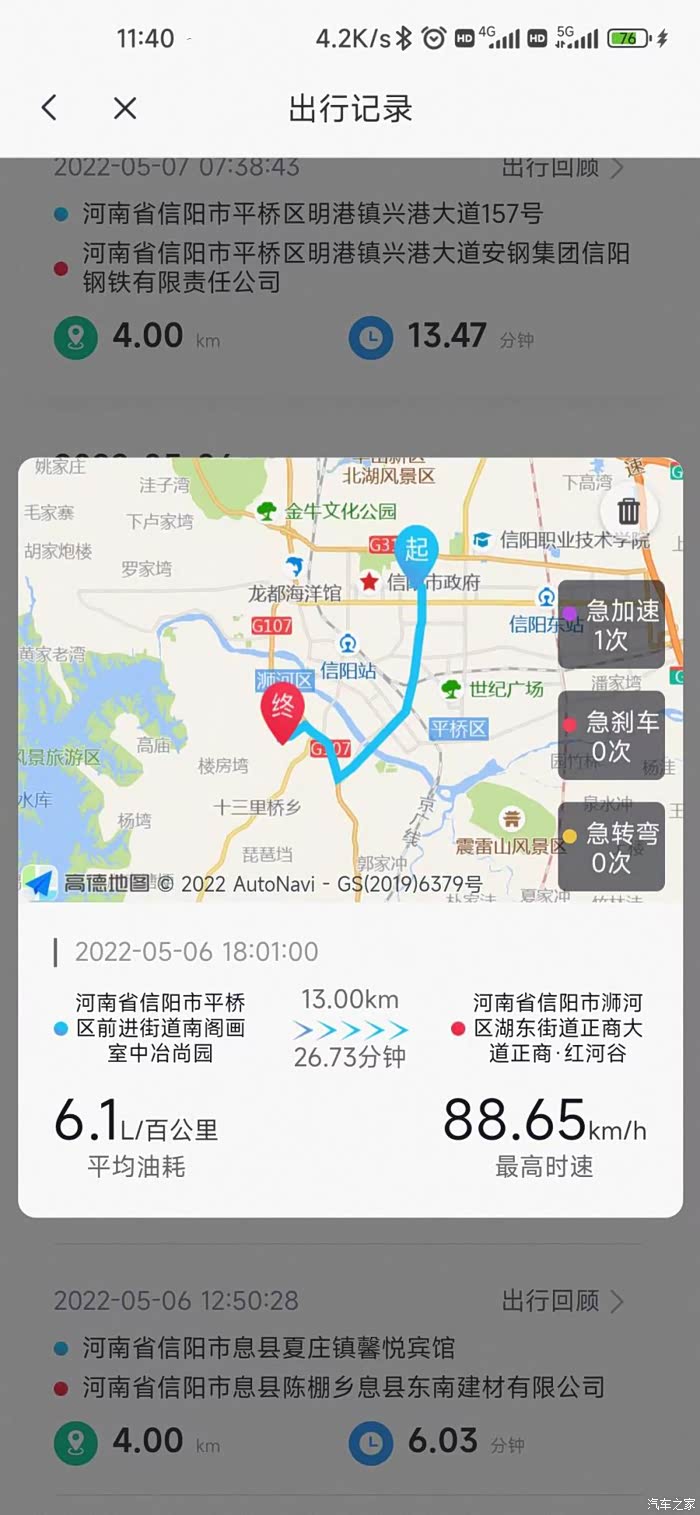Open 出行回顾 for the 12:50:28 trip
700x1515 pixels.
[563, 1300]
